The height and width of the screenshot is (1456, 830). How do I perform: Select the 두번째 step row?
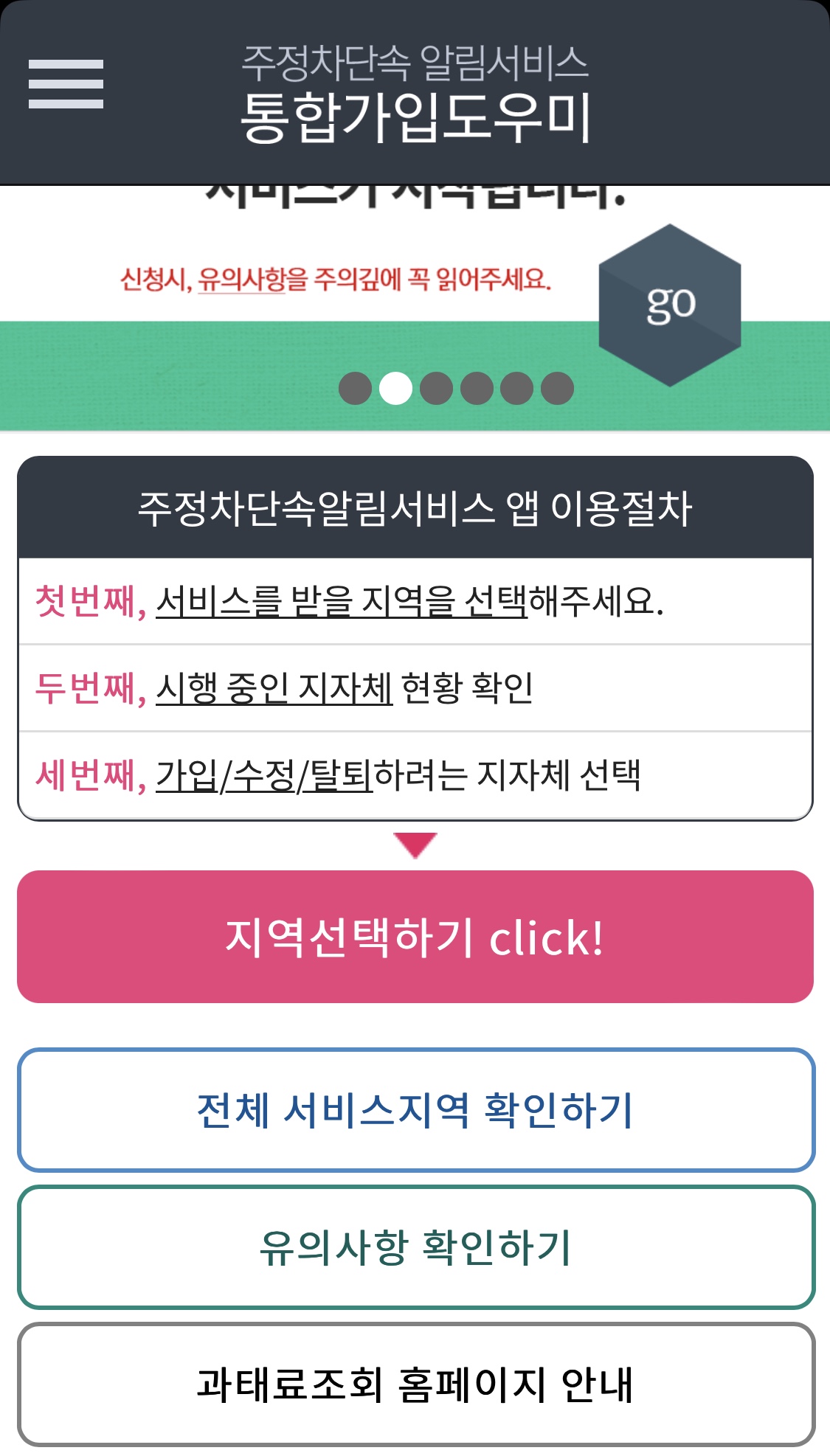[415, 687]
